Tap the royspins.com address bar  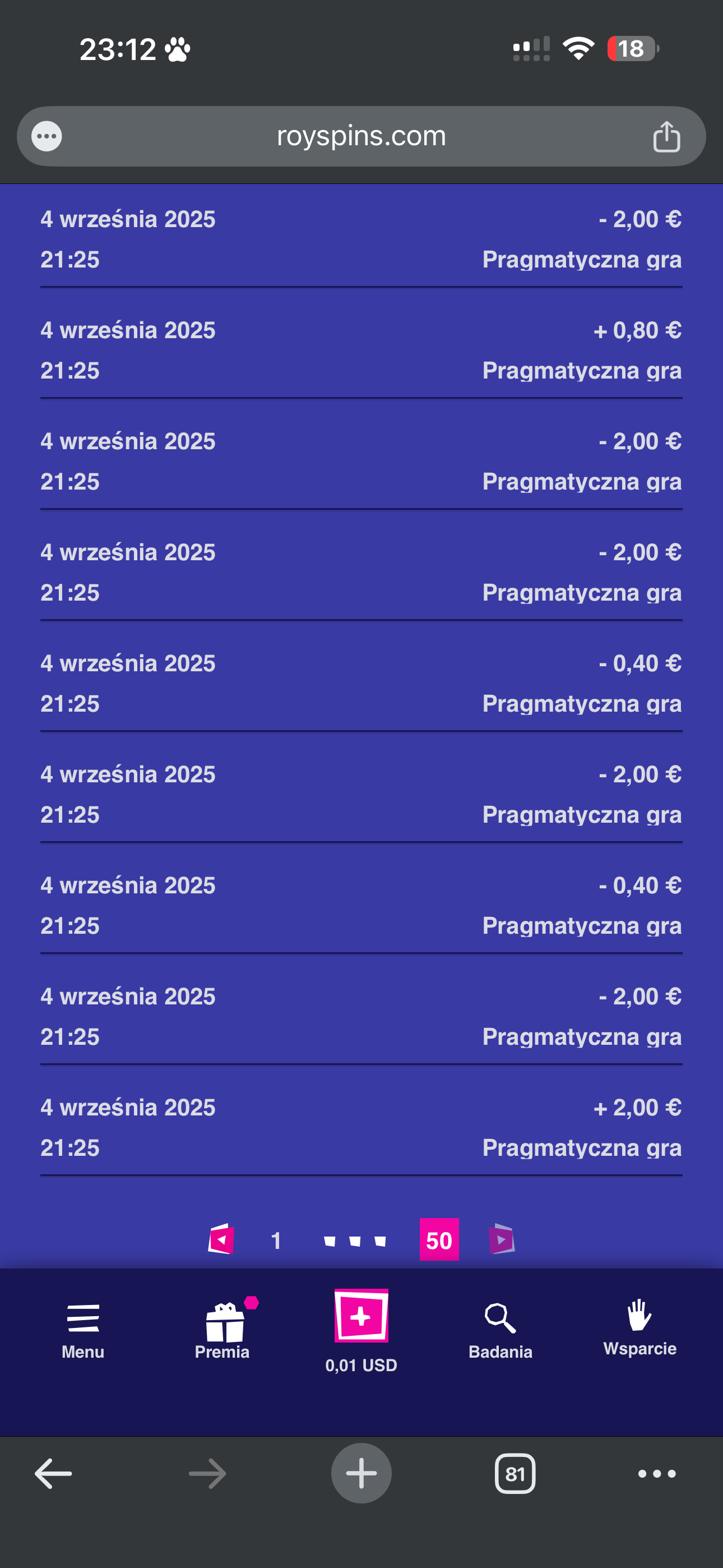pos(361,136)
